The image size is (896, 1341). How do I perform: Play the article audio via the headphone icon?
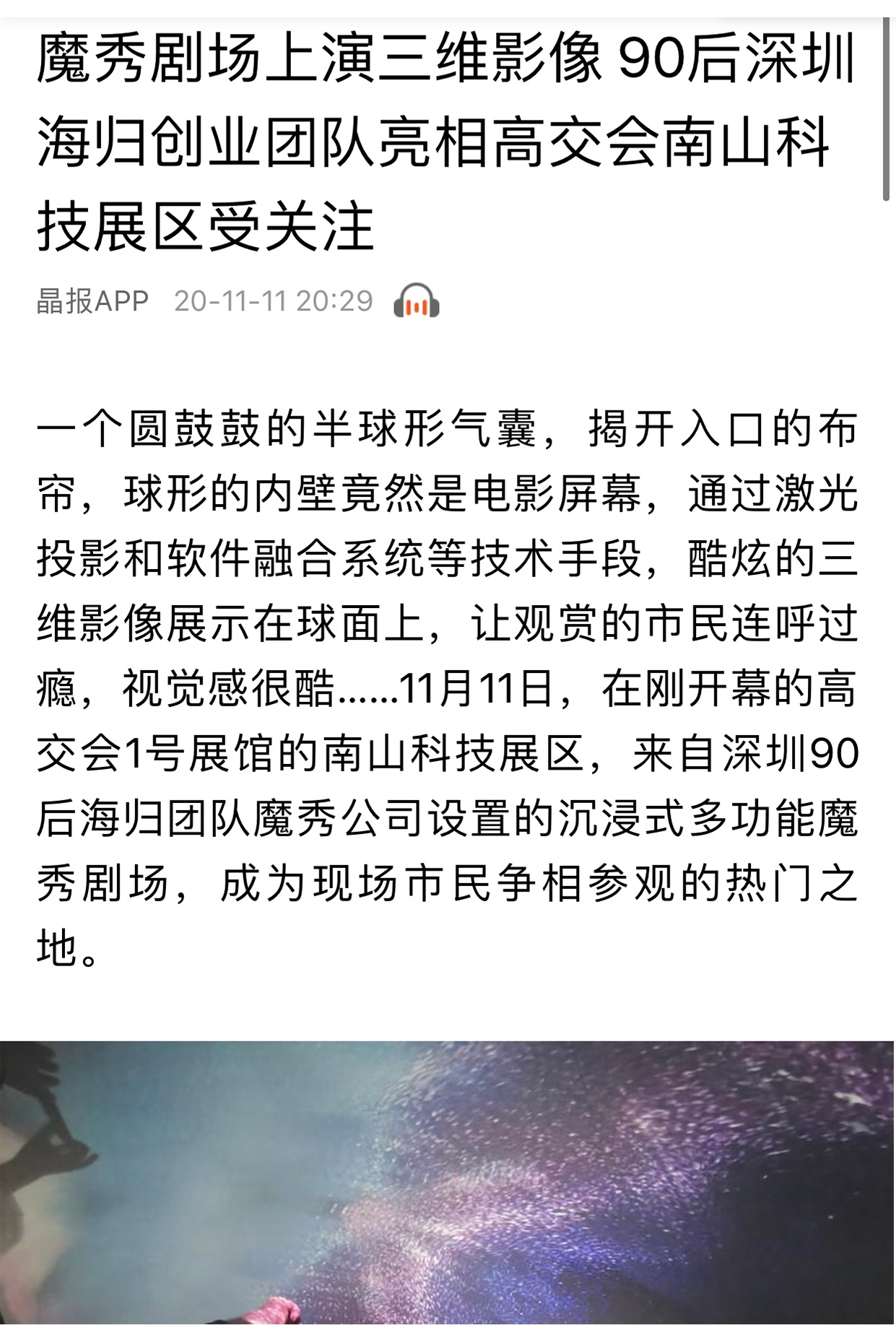pyautogui.click(x=416, y=301)
